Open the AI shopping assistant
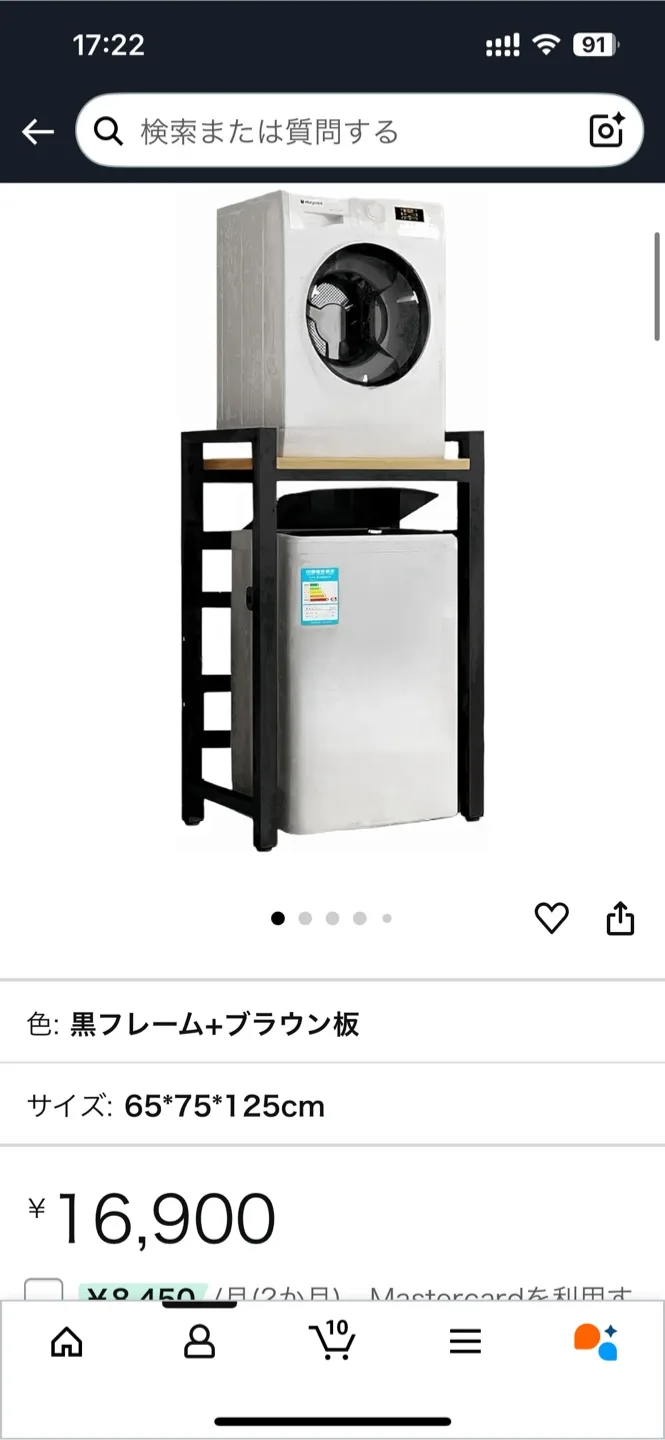Screen dimensions: 665x1440 tap(596, 1341)
